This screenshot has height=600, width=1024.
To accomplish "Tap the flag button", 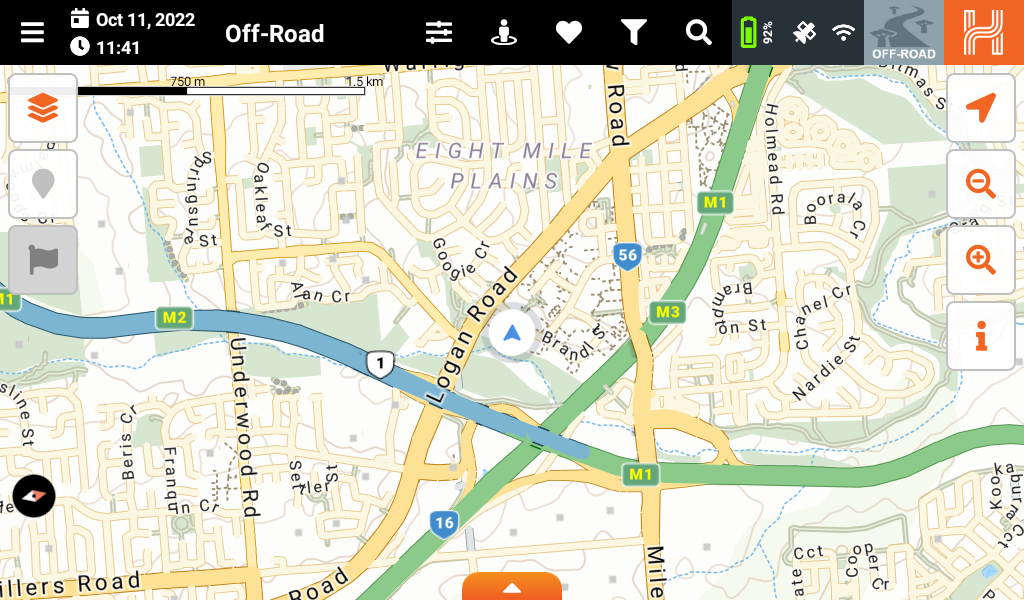I will (43, 260).
